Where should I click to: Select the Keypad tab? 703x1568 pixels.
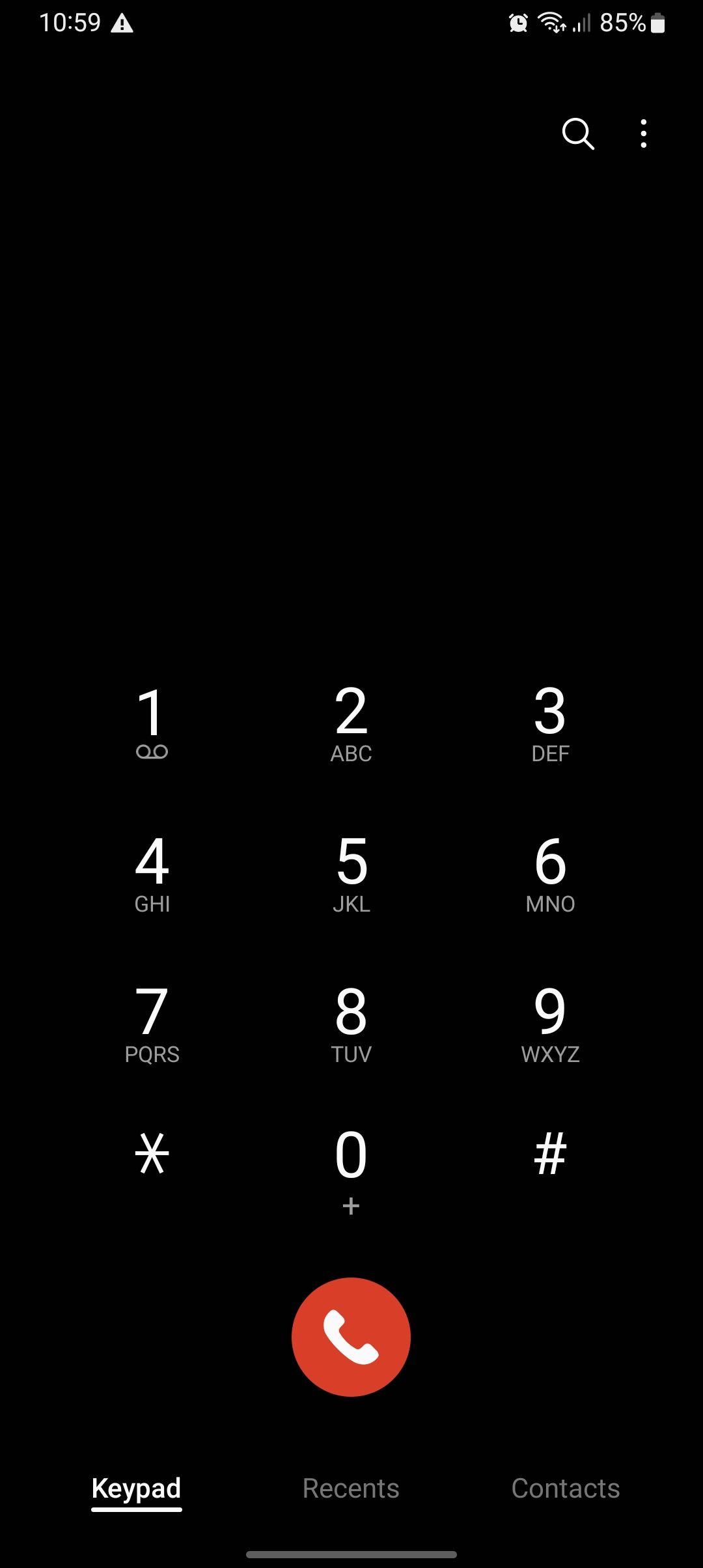click(x=136, y=1488)
